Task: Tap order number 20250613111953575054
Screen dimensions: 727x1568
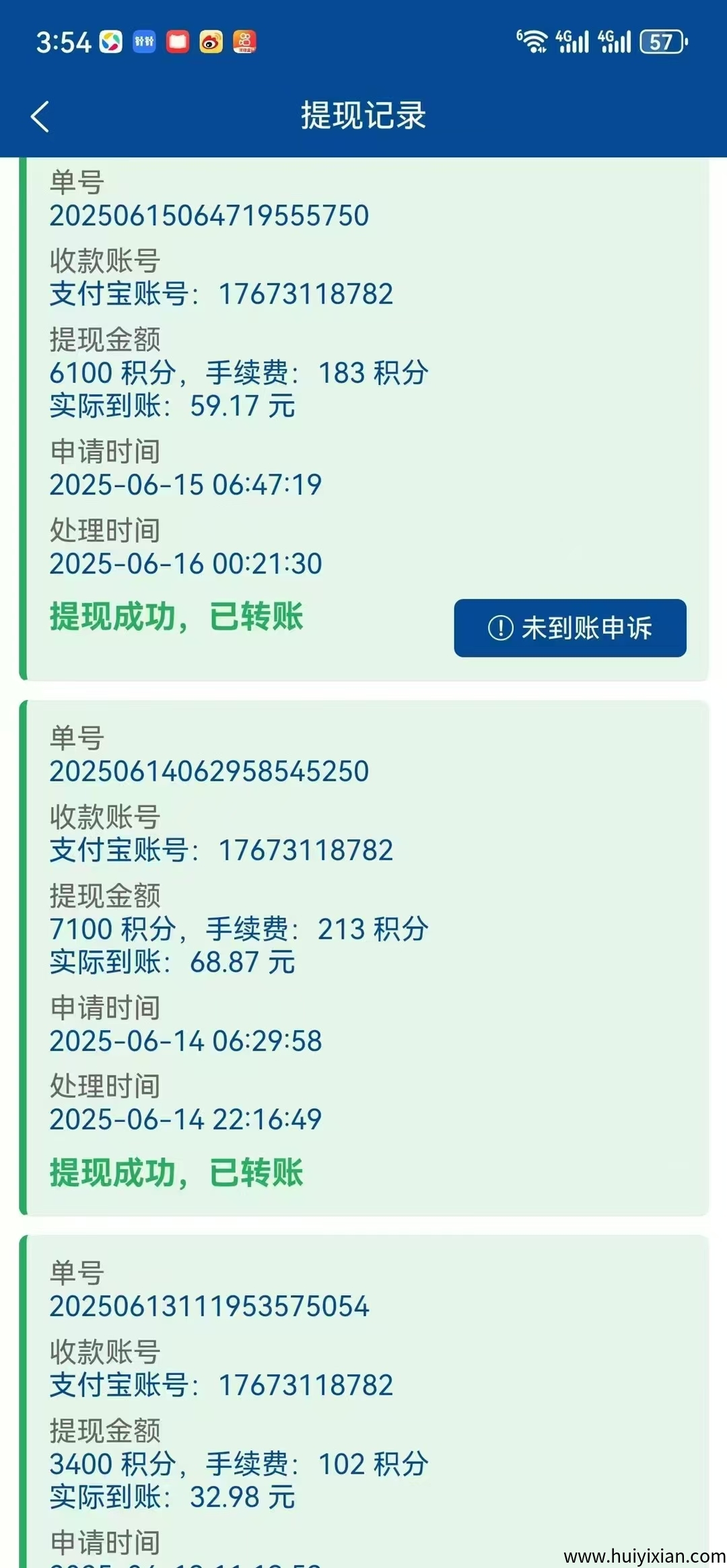Action: (209, 1304)
